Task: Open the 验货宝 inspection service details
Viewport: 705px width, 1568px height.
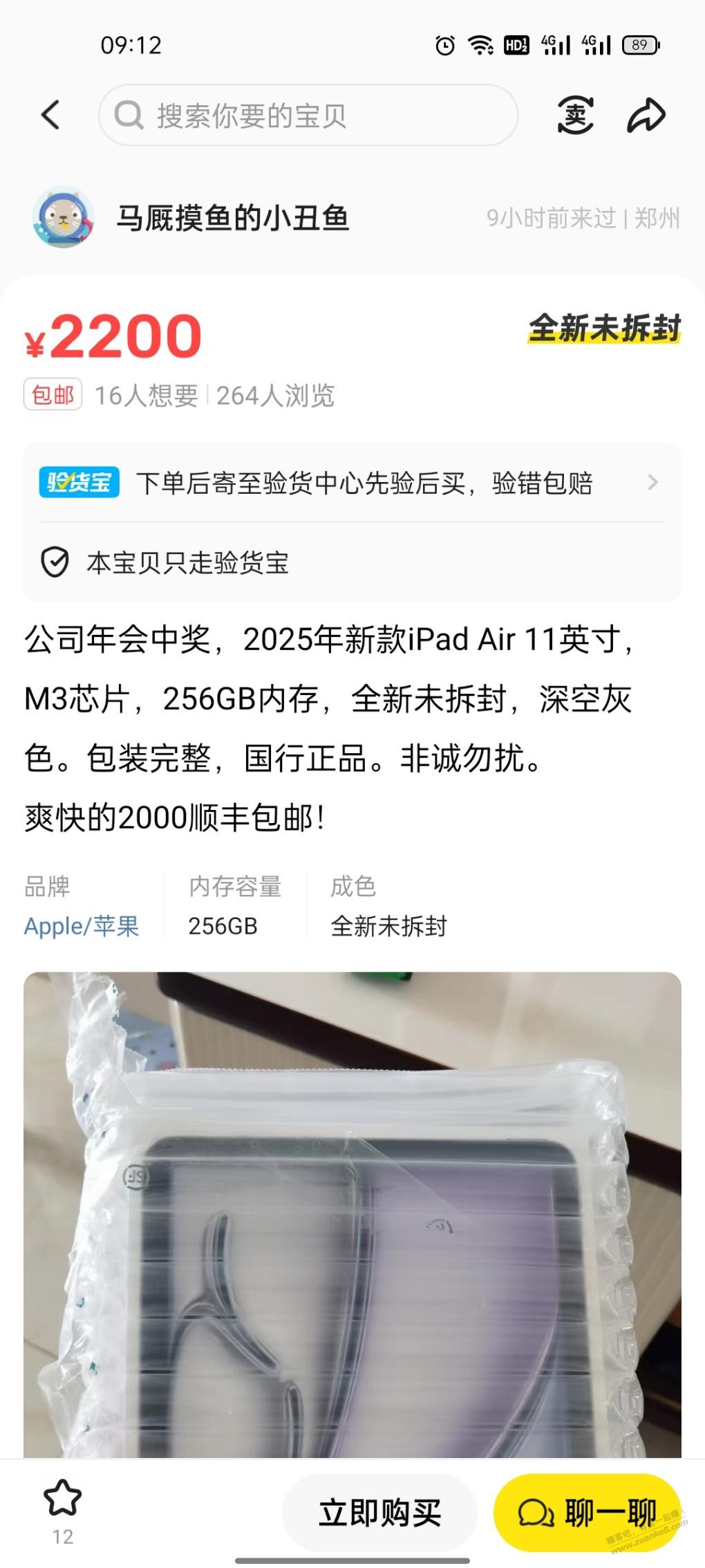Action: (352, 483)
